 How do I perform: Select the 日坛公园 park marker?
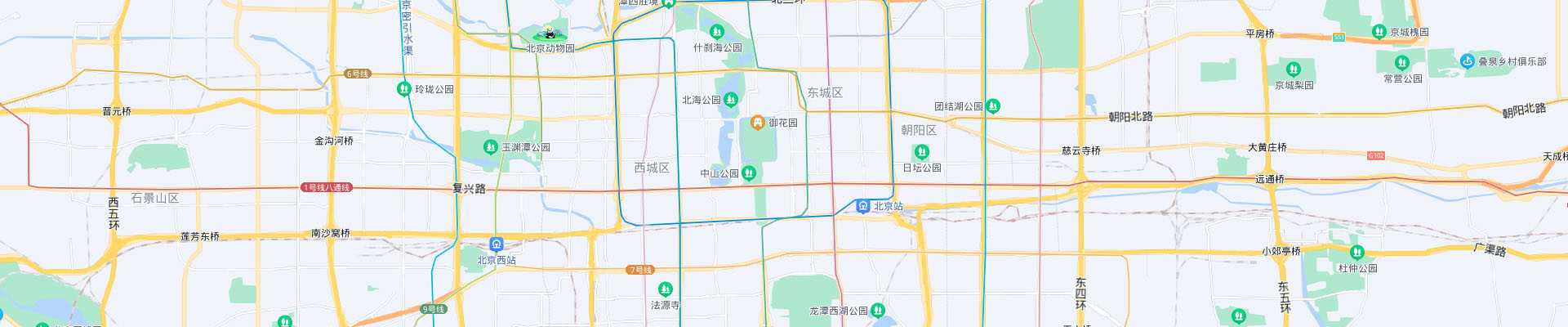[922, 152]
